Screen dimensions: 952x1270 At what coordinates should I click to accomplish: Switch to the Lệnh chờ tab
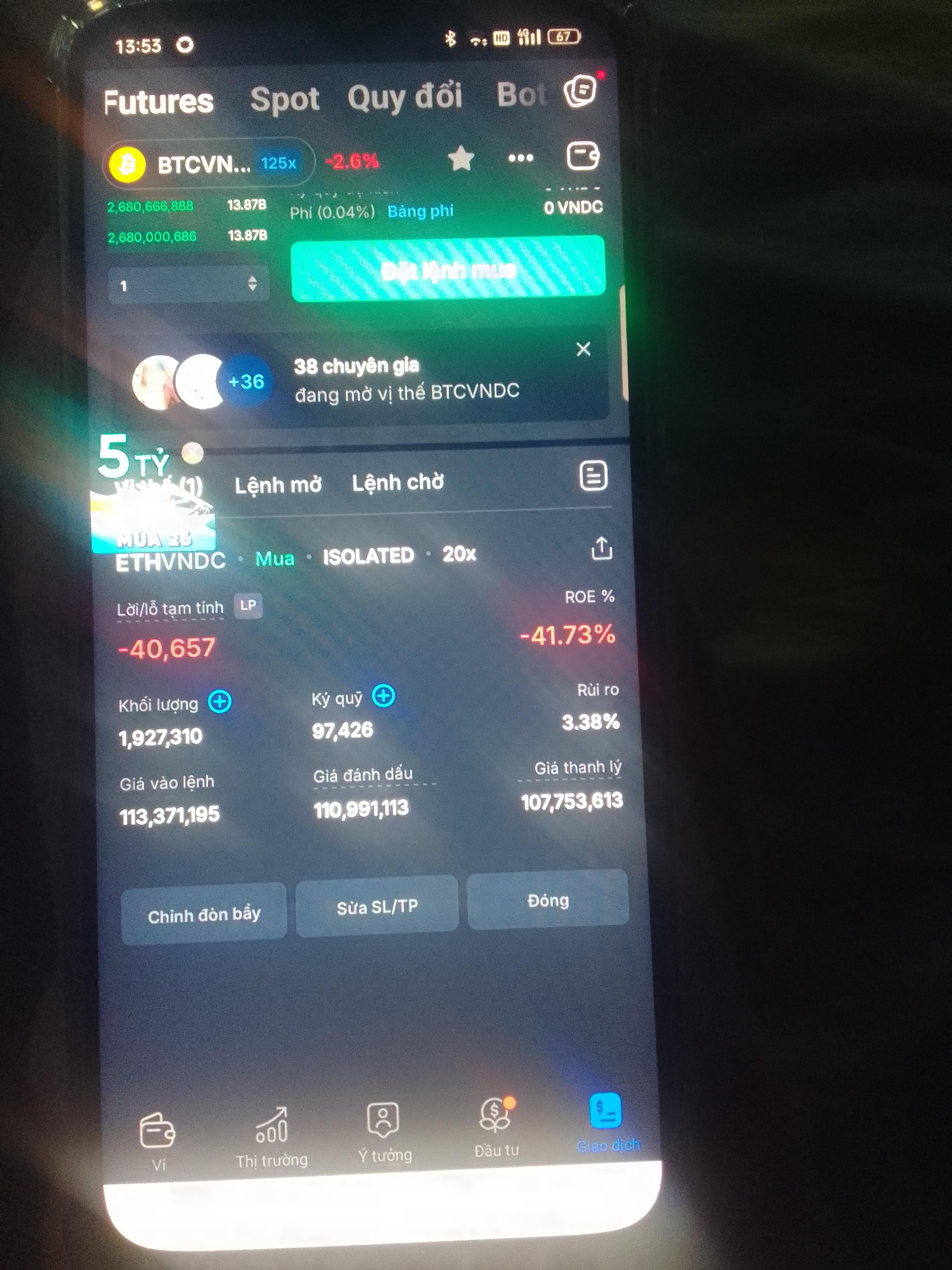(x=398, y=483)
